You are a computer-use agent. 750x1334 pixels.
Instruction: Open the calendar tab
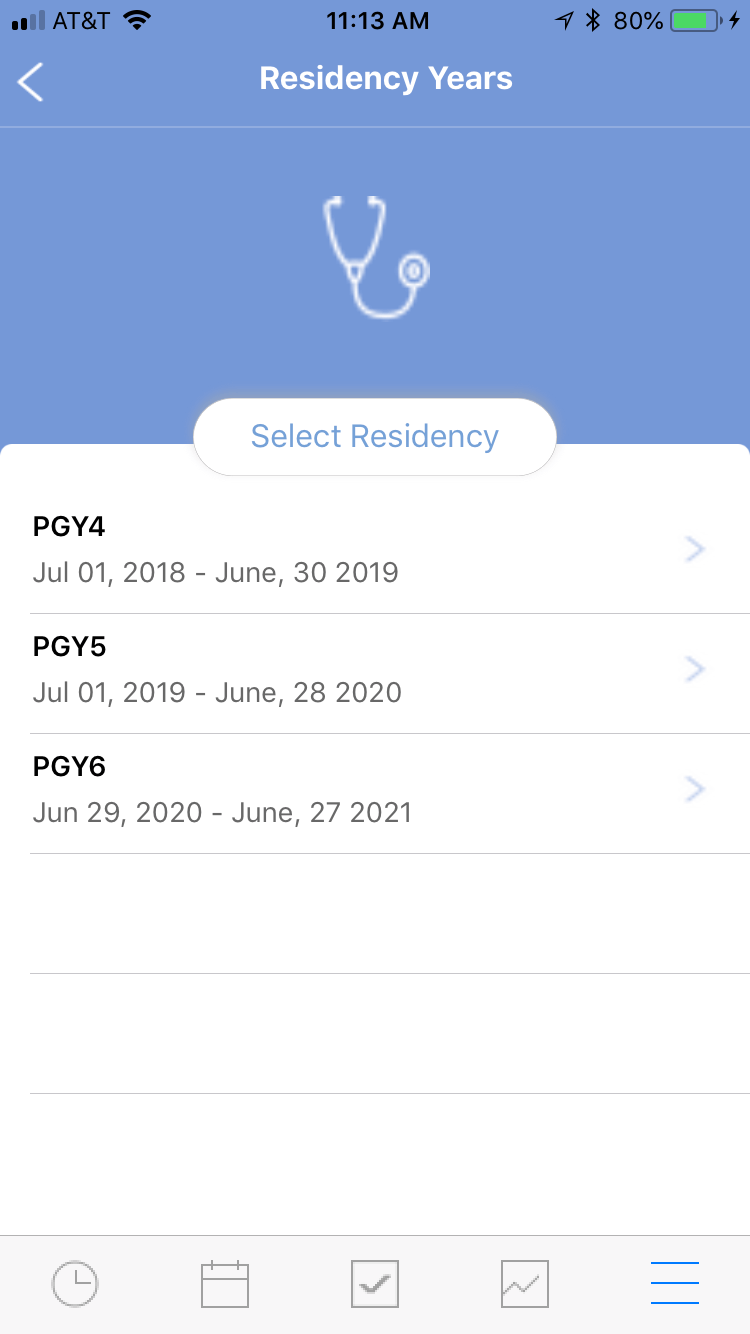(225, 1284)
